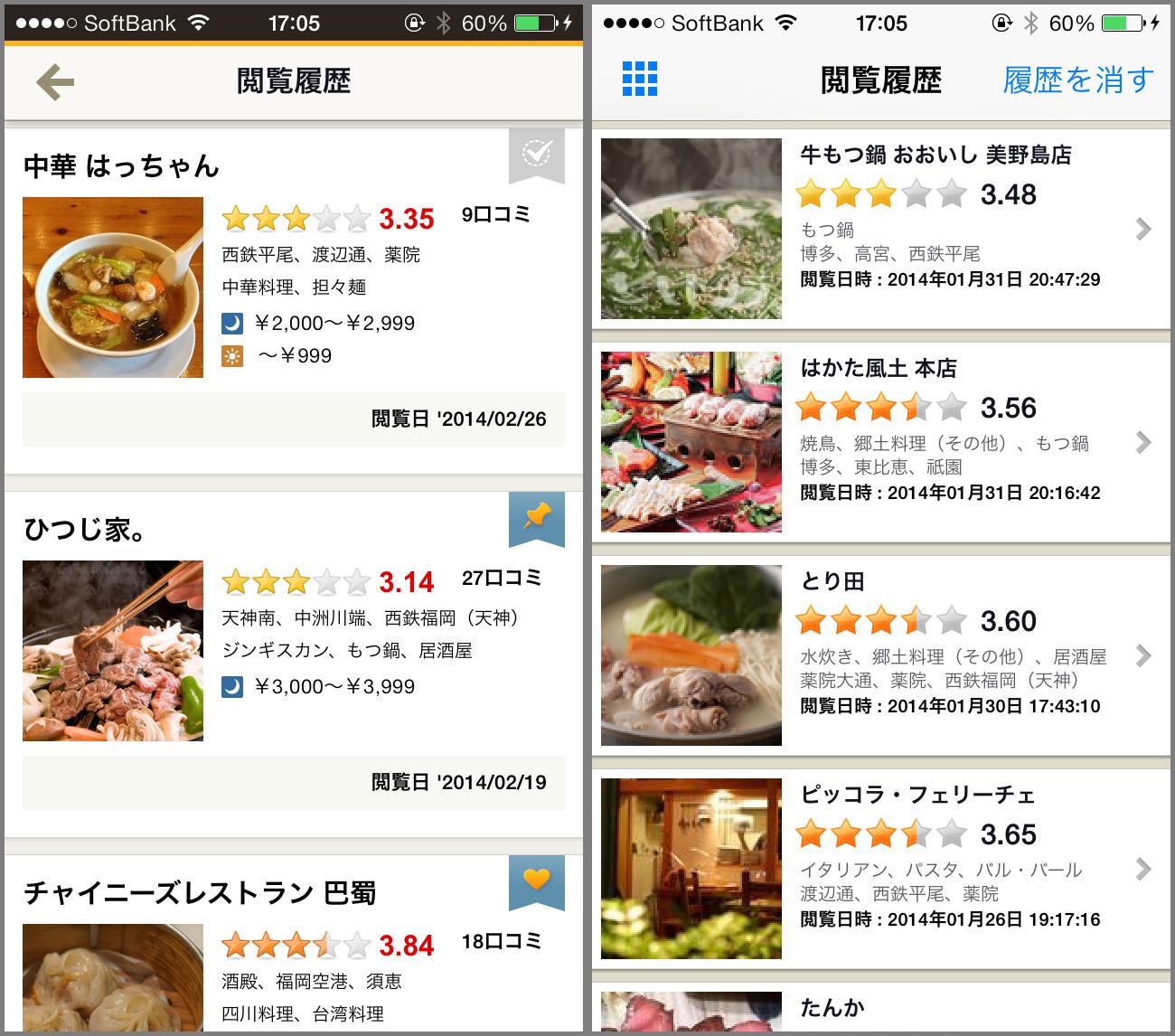The height and width of the screenshot is (1036, 1175).
Task: Tap the heart ribbon on チャイニーズレストラン 巴蜀
Action: pyautogui.click(x=537, y=881)
